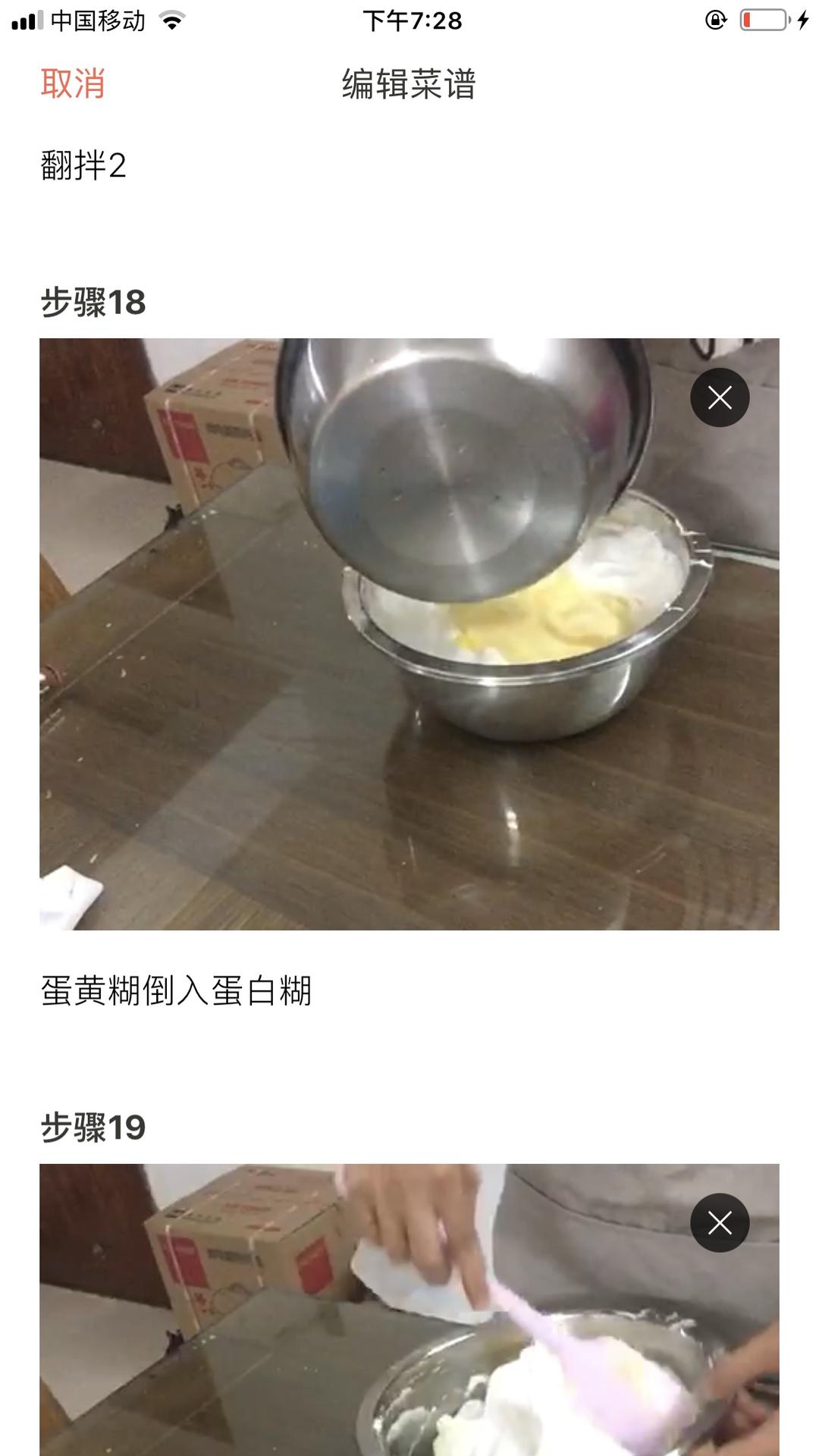The width and height of the screenshot is (819, 1456).
Task: Tap the delete X on step 18 photo
Action: click(x=719, y=397)
